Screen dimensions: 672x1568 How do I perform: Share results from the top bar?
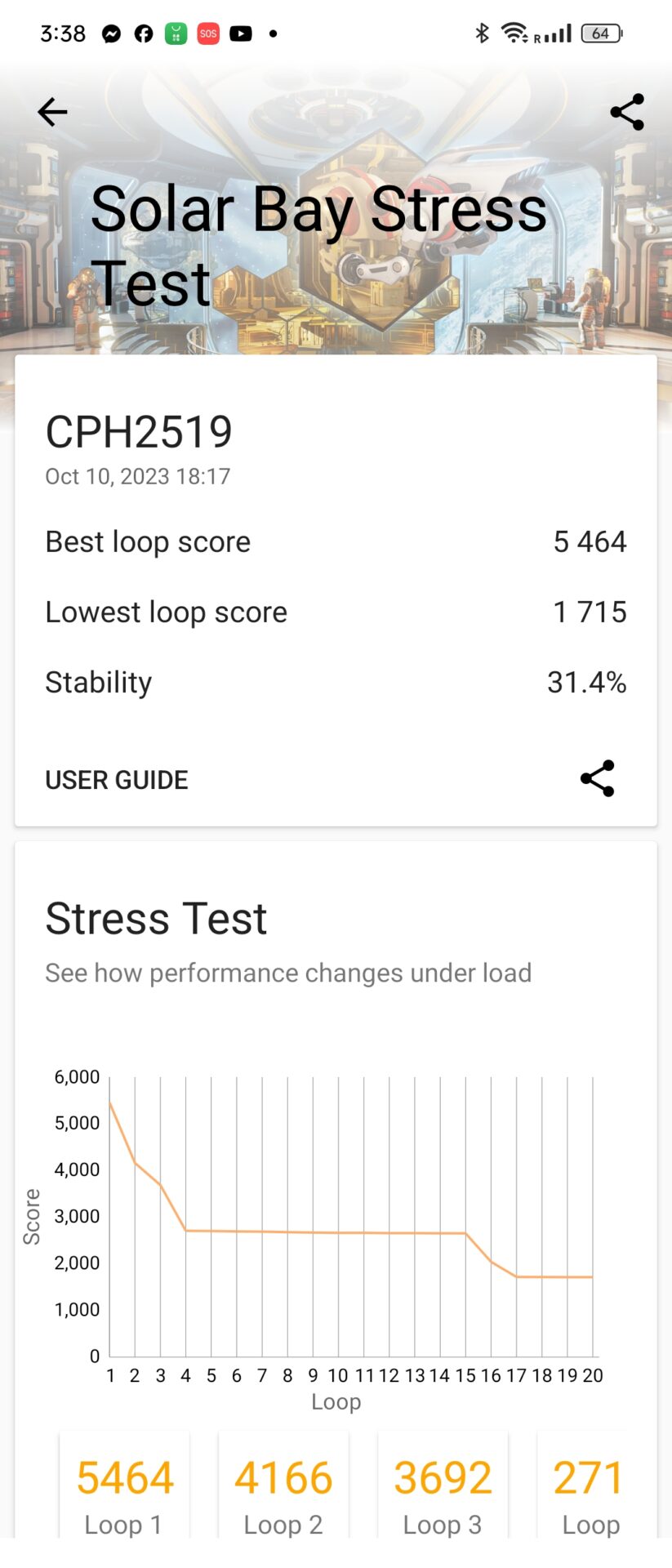point(626,112)
